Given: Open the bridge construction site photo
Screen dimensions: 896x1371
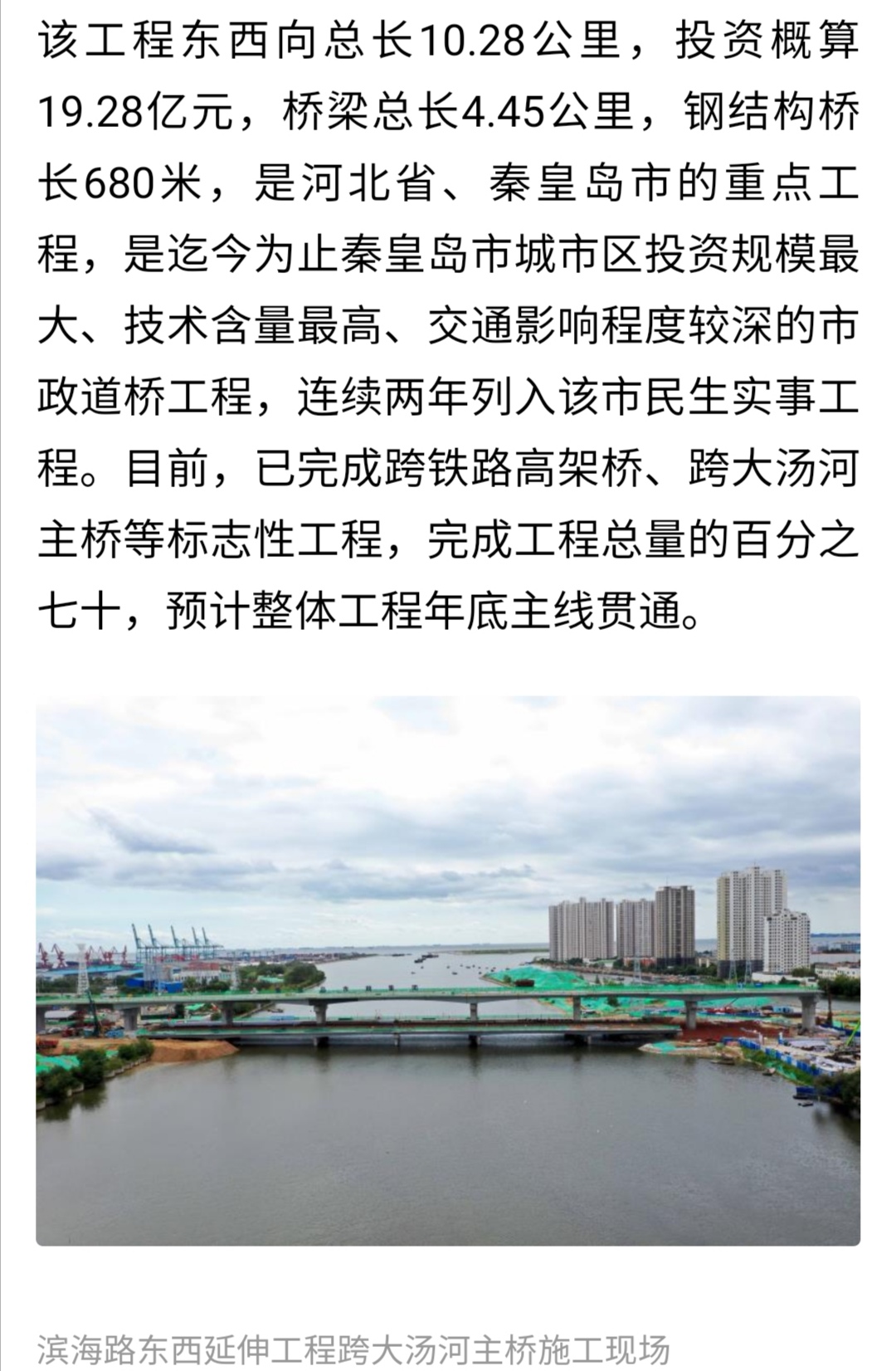Looking at the screenshot, I should 448,970.
